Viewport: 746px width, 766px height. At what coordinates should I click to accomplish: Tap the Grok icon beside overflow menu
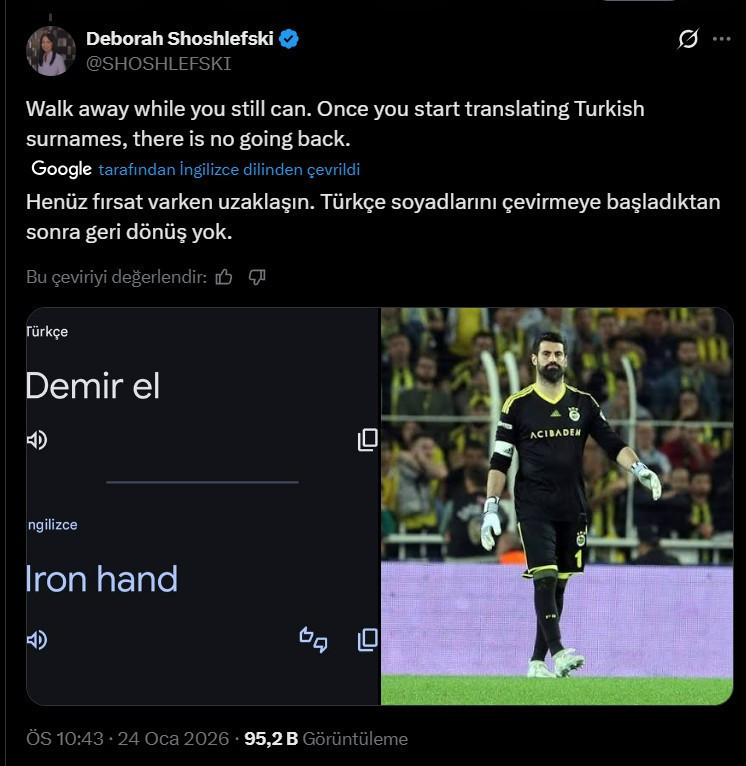[x=687, y=39]
